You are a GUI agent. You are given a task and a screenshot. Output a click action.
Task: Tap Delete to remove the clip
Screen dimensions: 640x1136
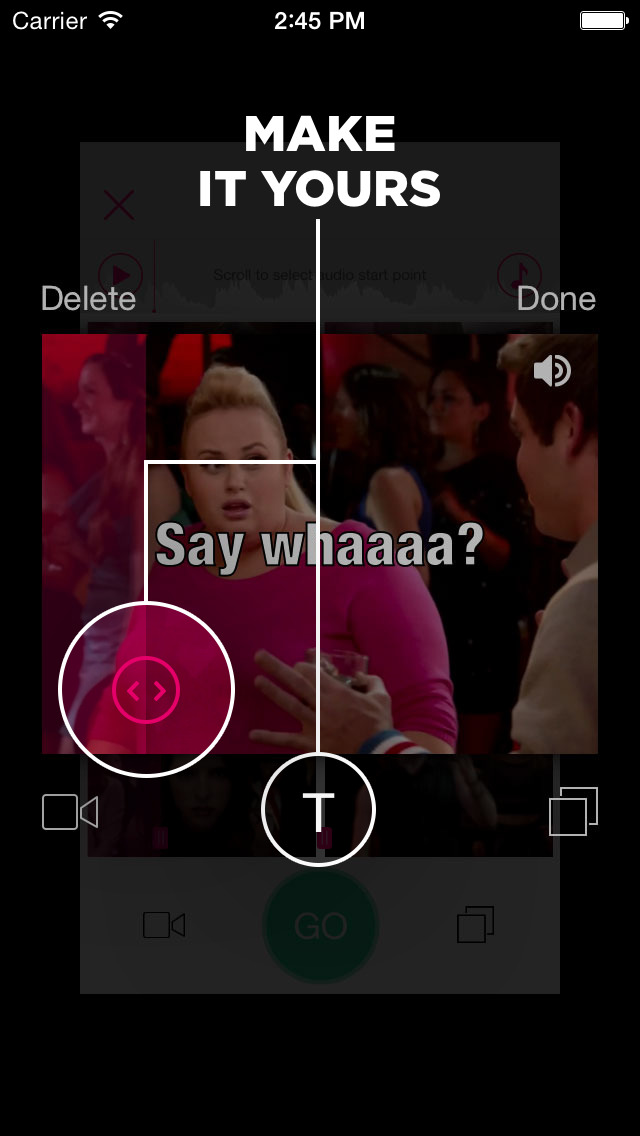tap(88, 299)
